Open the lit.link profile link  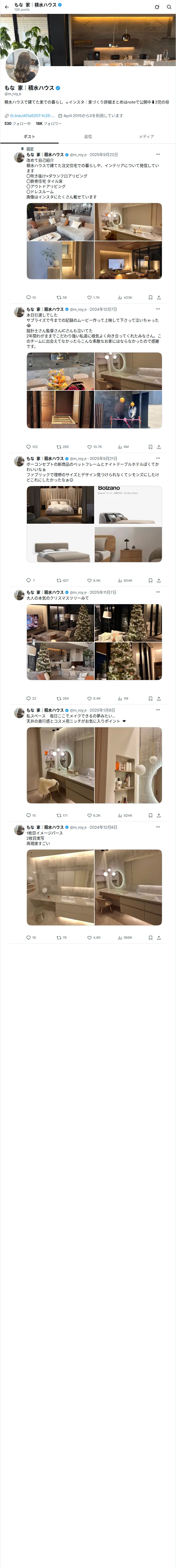point(32,116)
